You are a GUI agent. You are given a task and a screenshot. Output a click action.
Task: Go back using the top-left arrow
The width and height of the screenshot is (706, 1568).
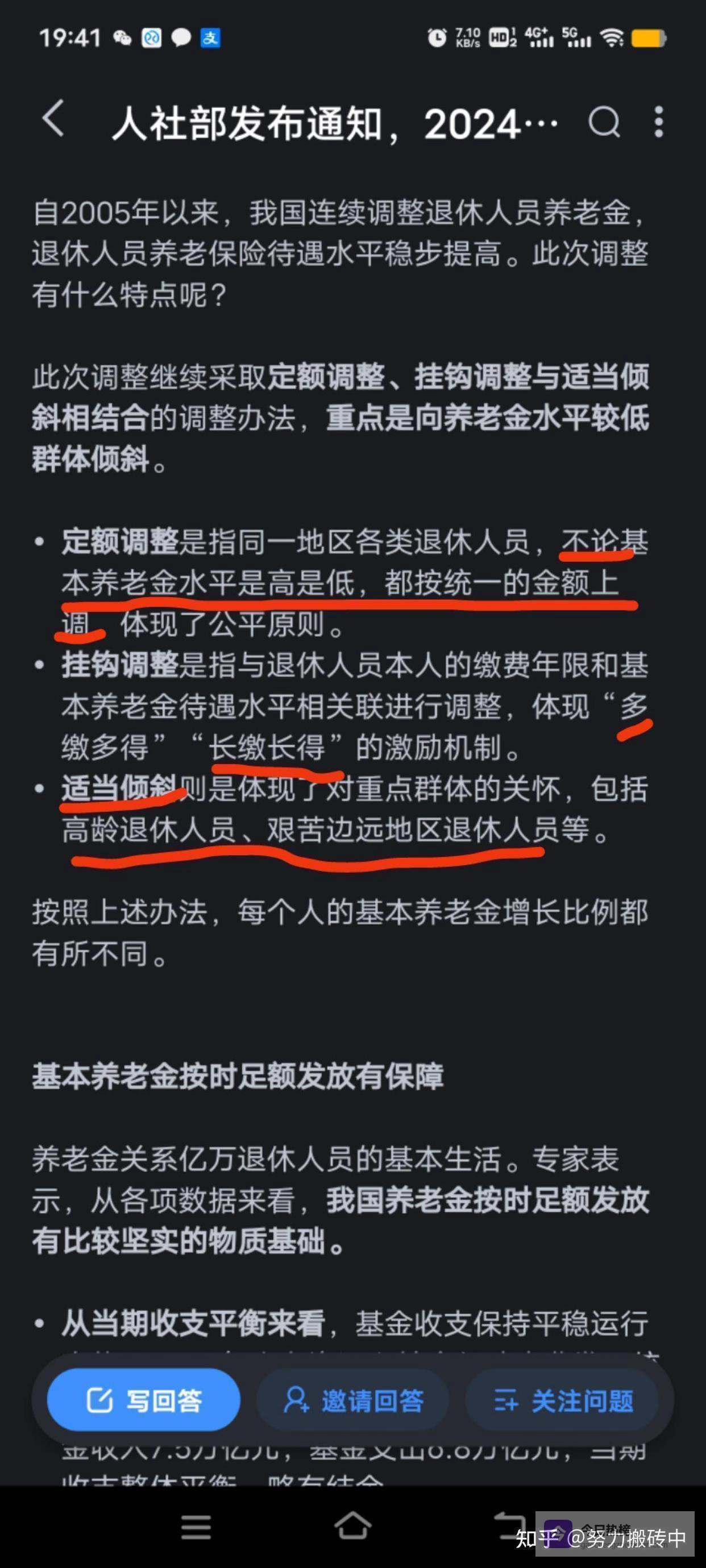pyautogui.click(x=53, y=119)
